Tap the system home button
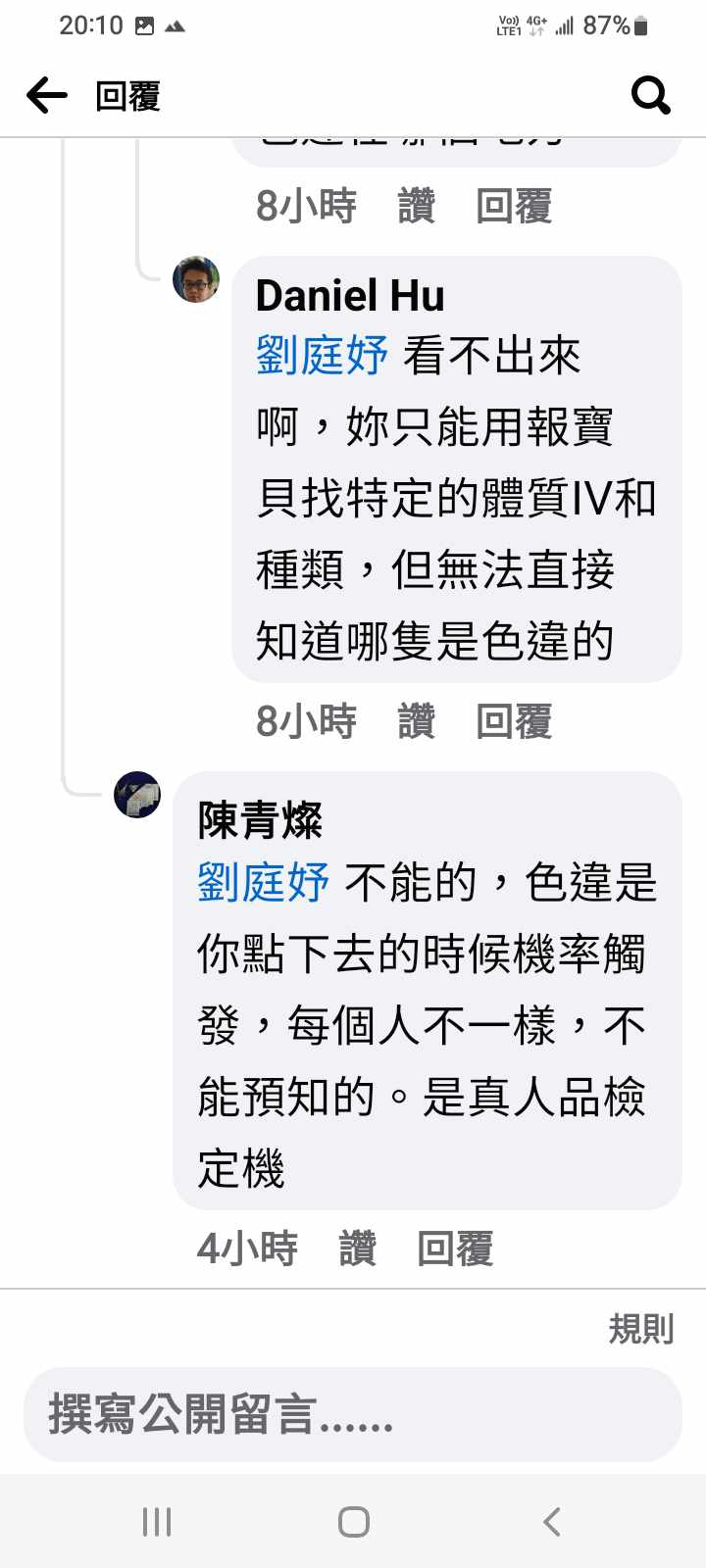706x1568 pixels. click(x=353, y=1522)
